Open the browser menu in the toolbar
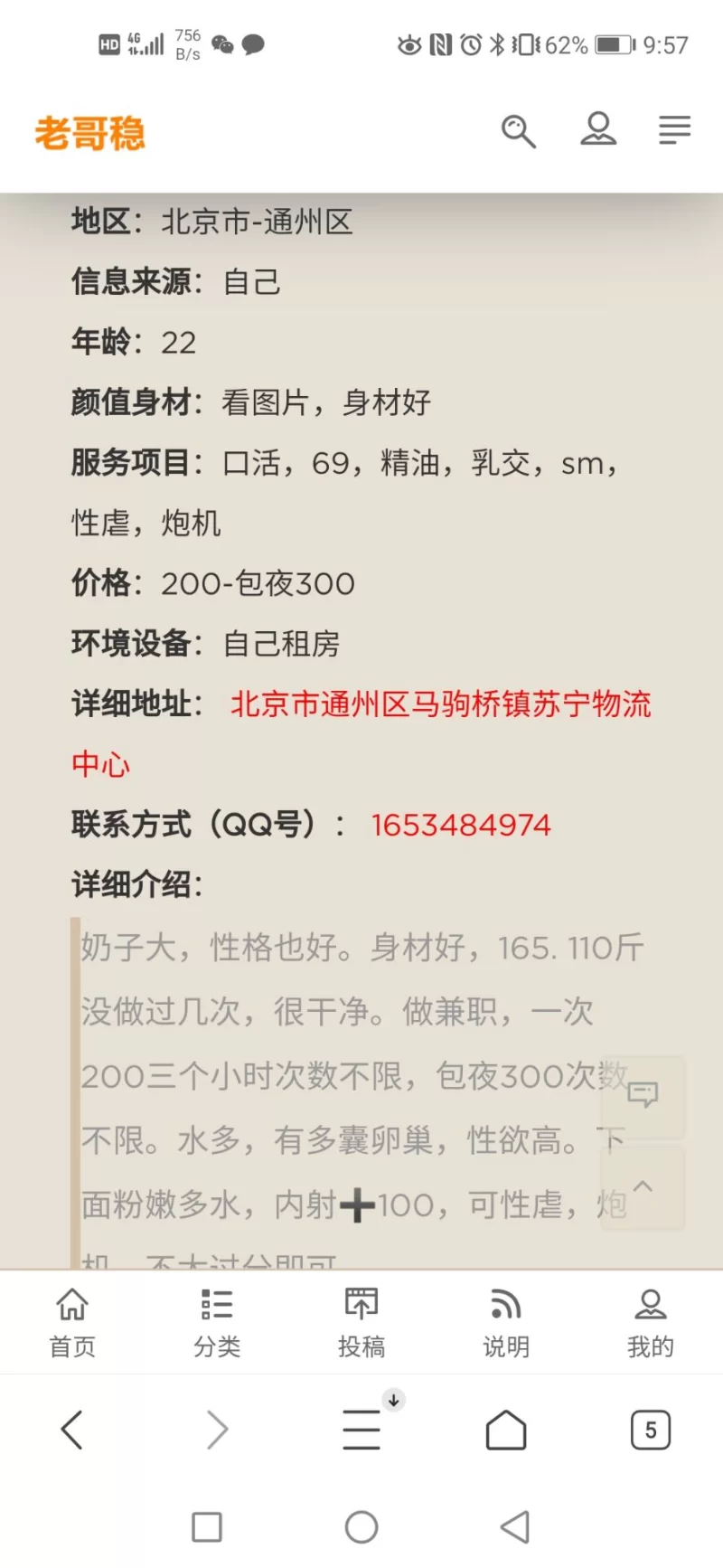The image size is (723, 1568). [361, 1430]
